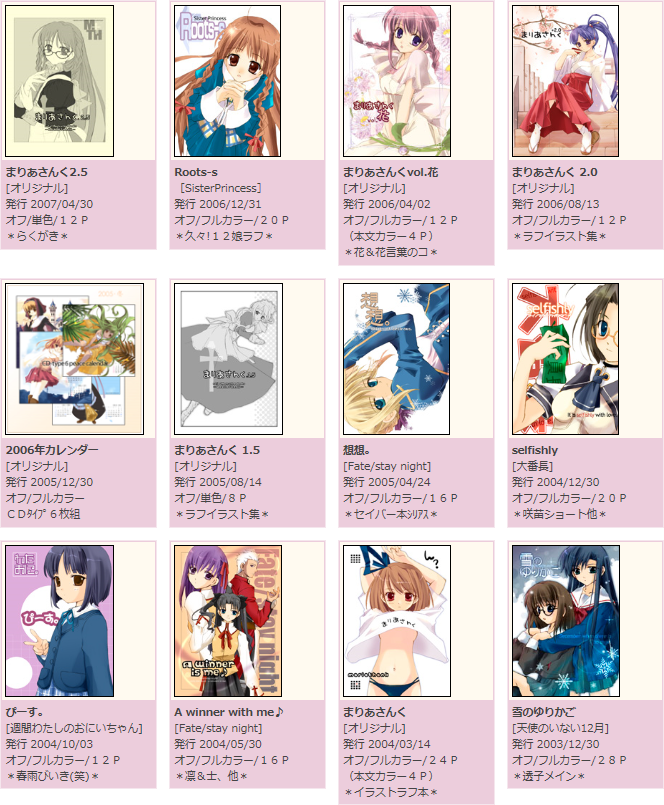The width and height of the screenshot is (664, 805).
Task: Open まりあさんくvol.花 cover image
Action: [397, 81]
